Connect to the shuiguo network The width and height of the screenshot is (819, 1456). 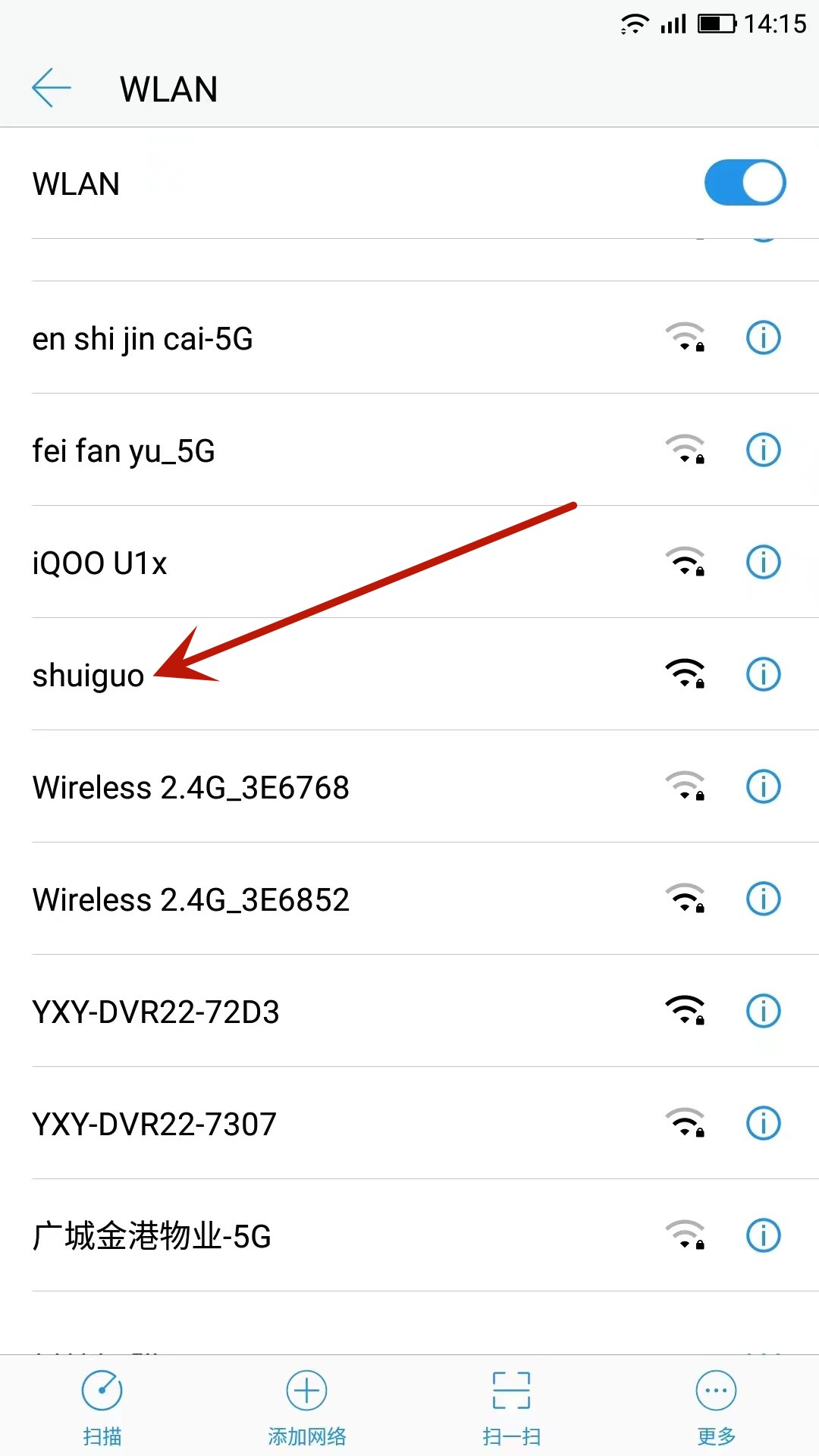pyautogui.click(x=89, y=675)
